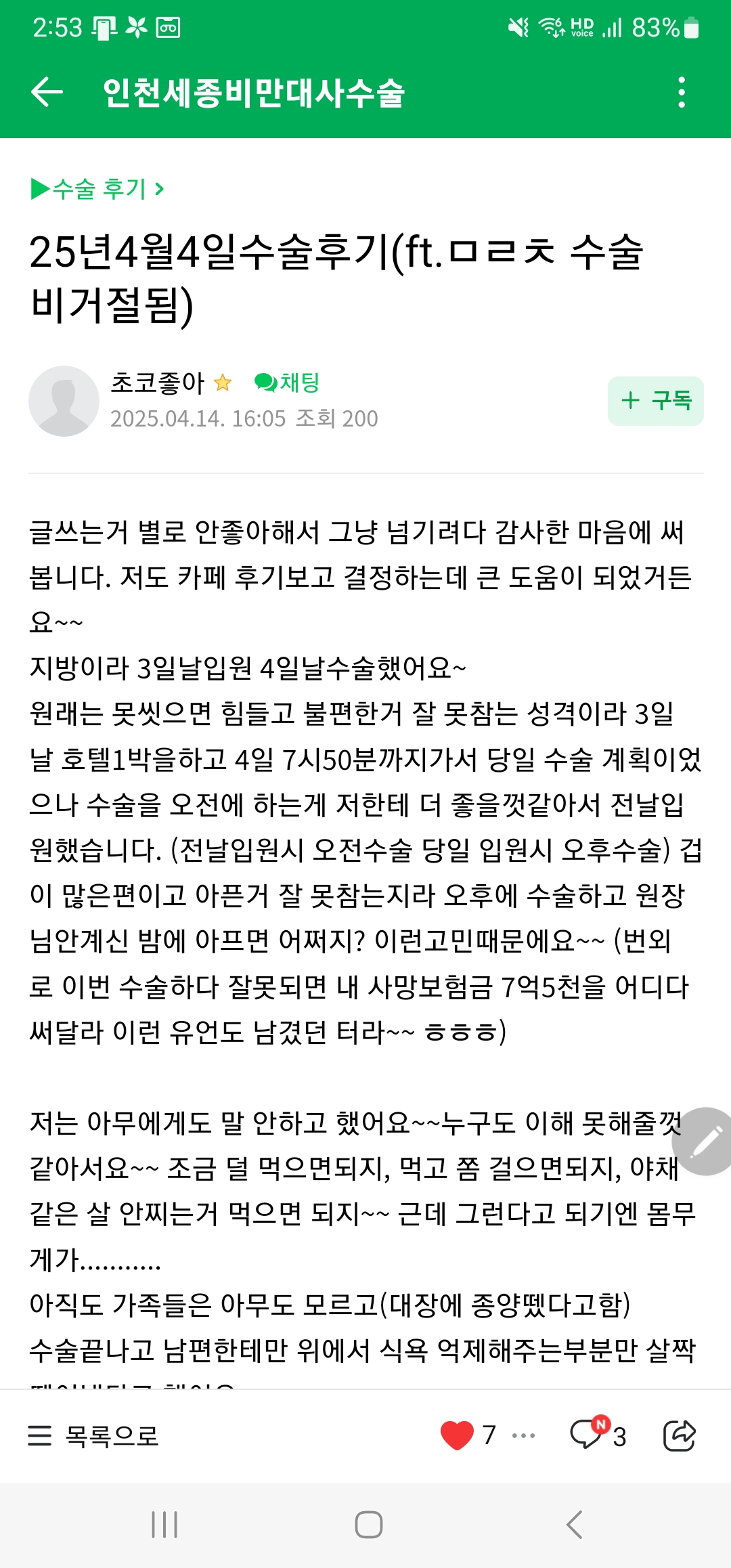
Task: Share this post
Action: tap(679, 1435)
